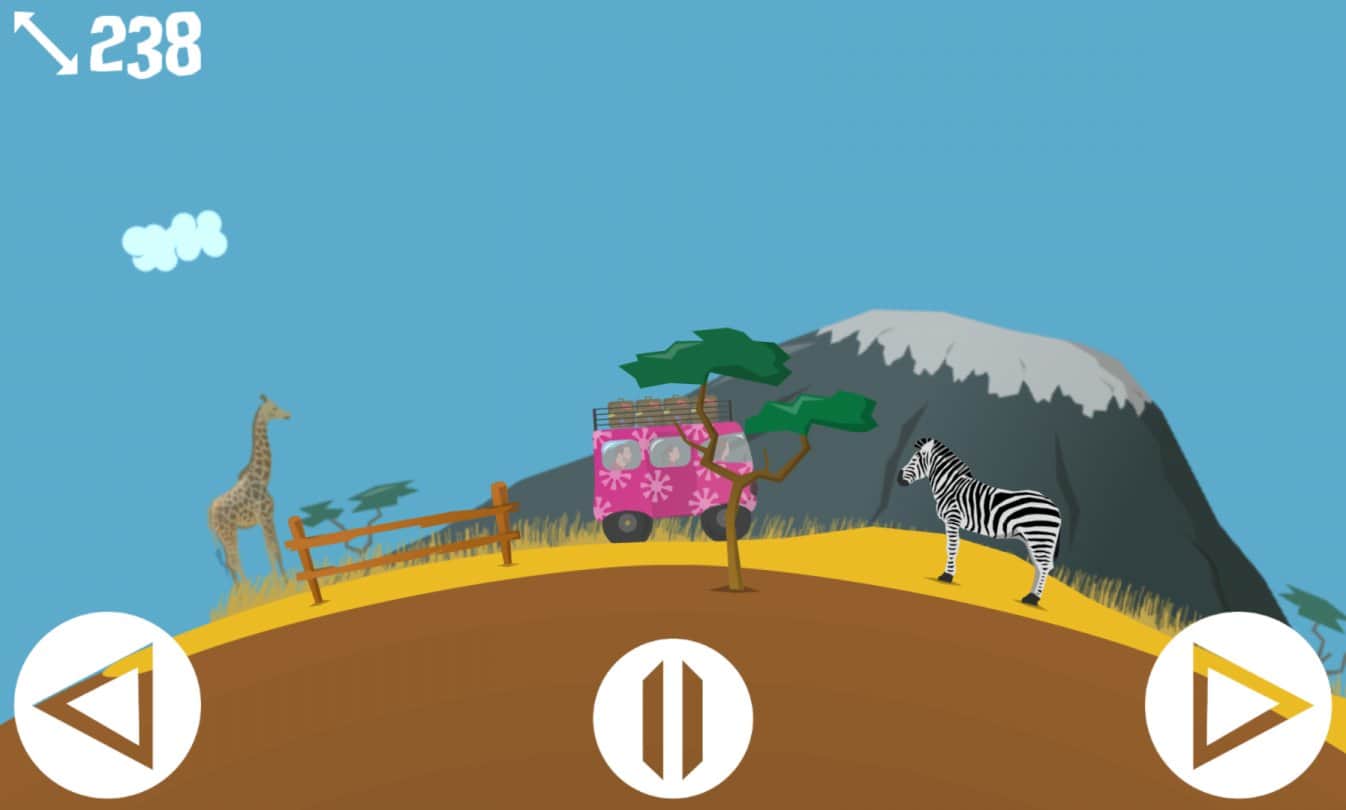Tap the right arrow to drive forward

[1238, 705]
